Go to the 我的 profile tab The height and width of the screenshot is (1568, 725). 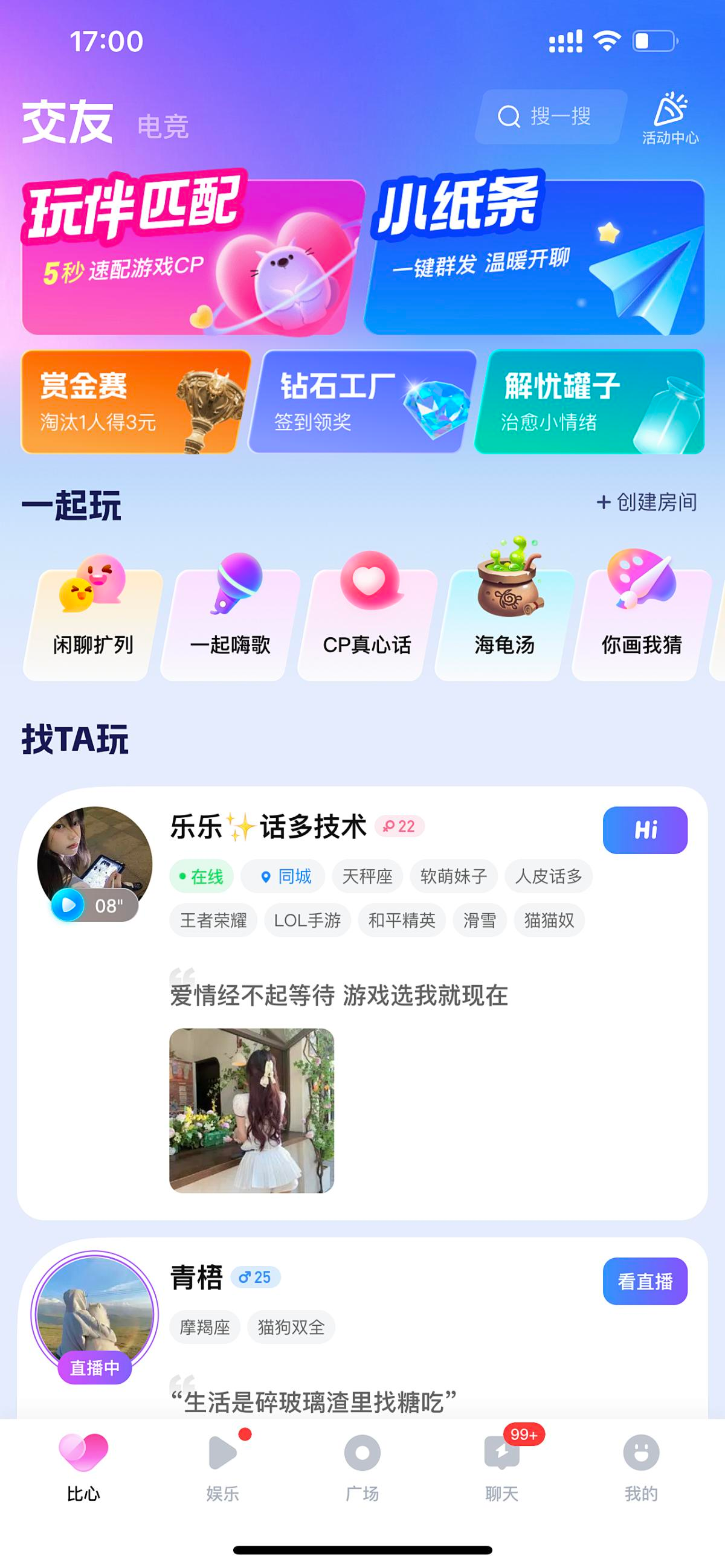[641, 1467]
